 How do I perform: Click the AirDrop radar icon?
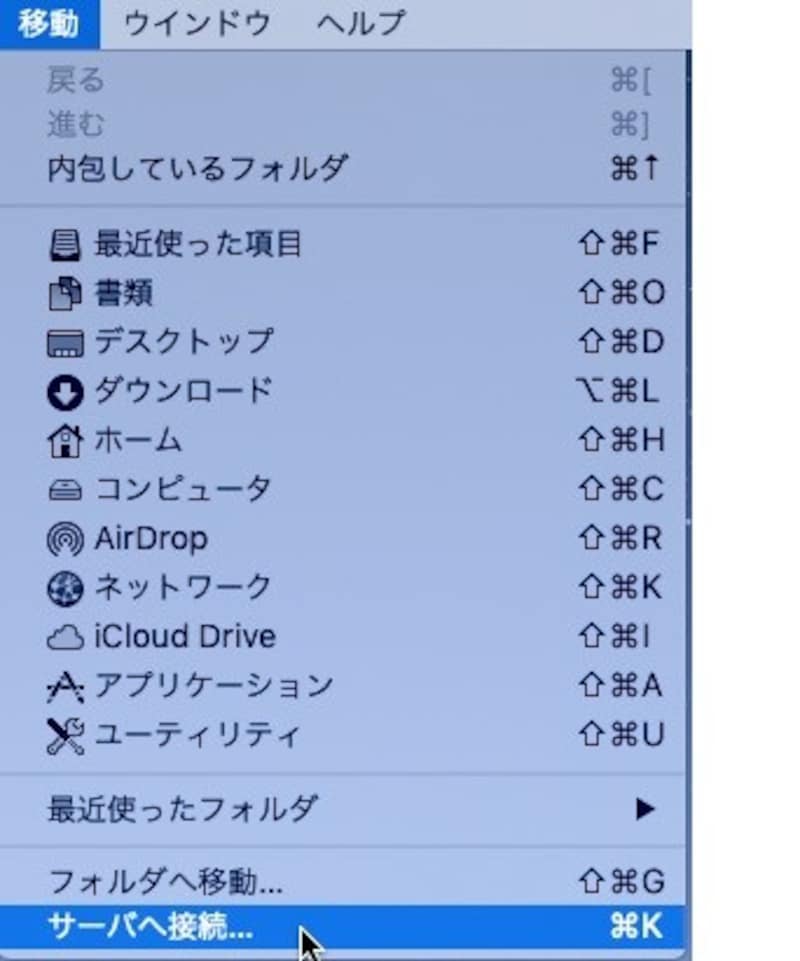(63, 538)
